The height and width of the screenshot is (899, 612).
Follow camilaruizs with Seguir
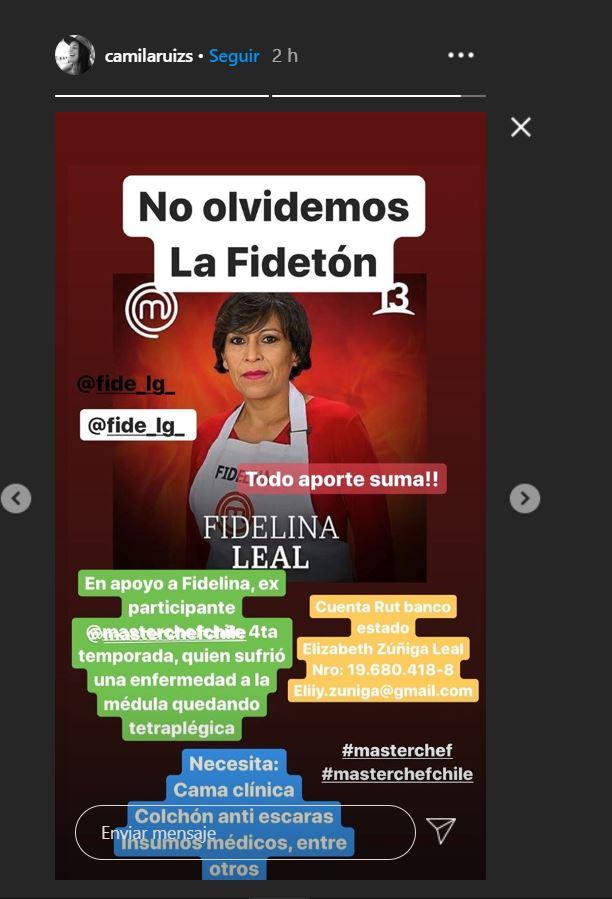pyautogui.click(x=234, y=56)
